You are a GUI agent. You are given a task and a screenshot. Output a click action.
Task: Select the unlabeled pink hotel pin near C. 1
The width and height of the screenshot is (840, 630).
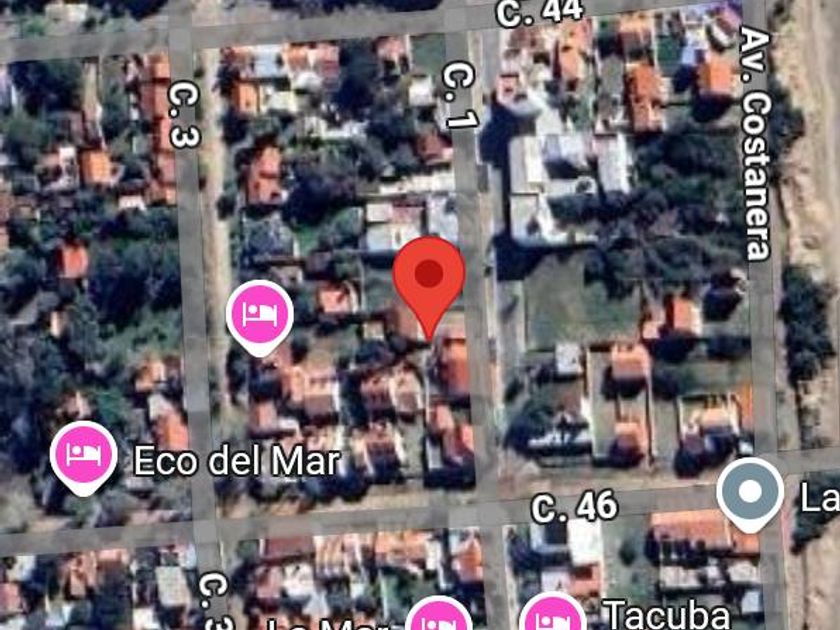pyautogui.click(x=260, y=313)
